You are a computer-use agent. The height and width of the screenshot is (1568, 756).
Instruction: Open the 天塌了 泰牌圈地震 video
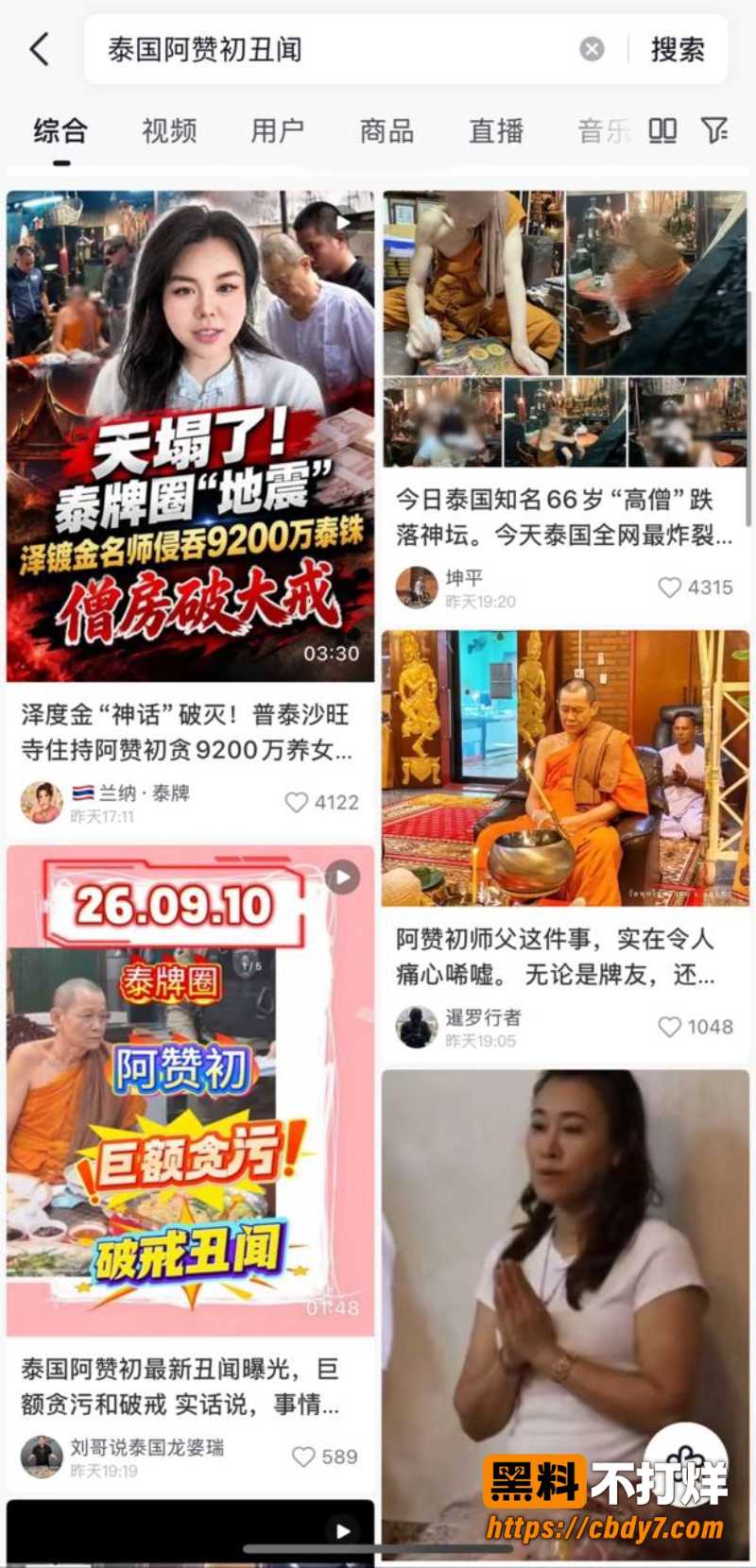190,435
